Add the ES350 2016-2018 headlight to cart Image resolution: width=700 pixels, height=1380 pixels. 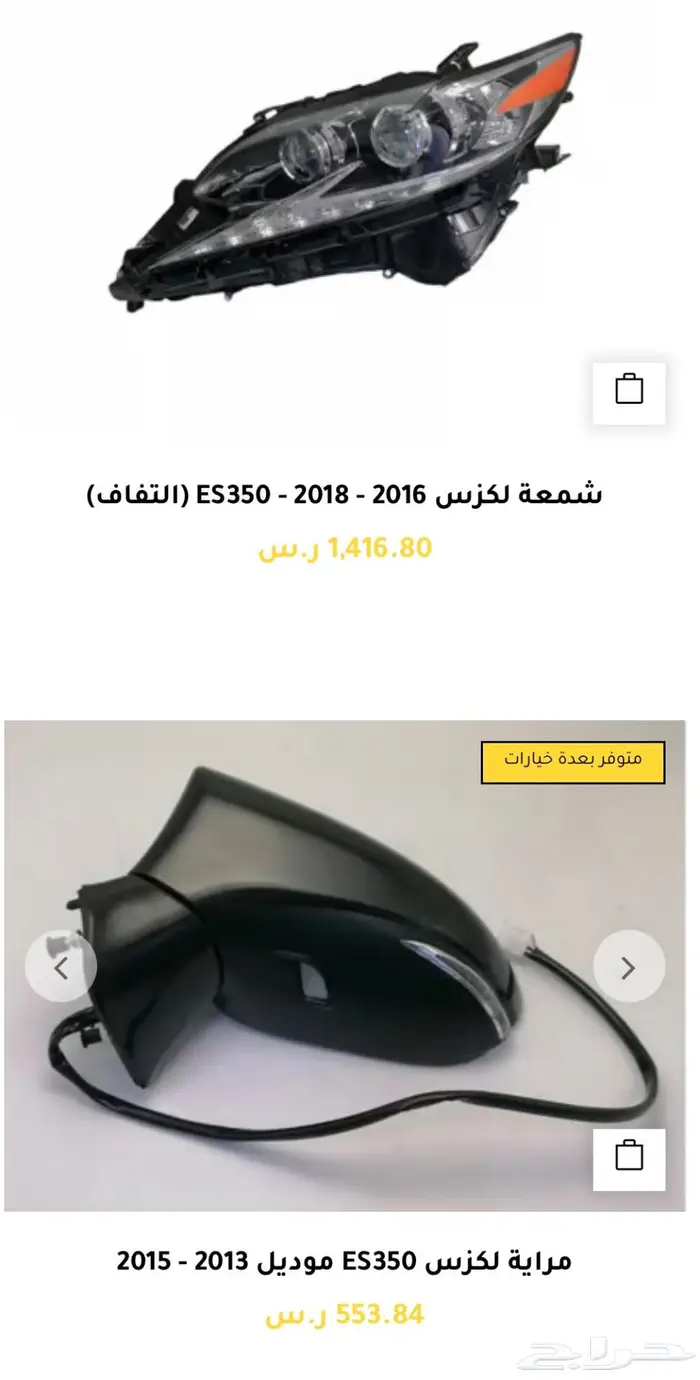click(629, 394)
